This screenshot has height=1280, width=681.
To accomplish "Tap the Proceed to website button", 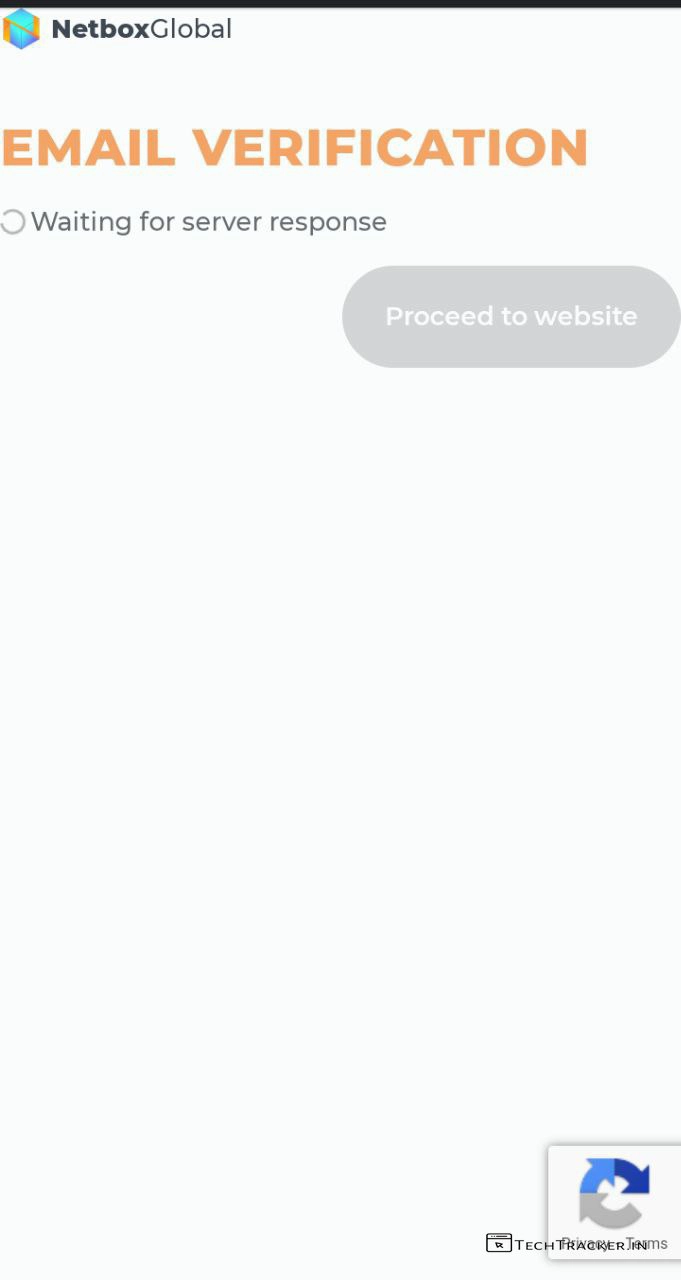I will [511, 316].
